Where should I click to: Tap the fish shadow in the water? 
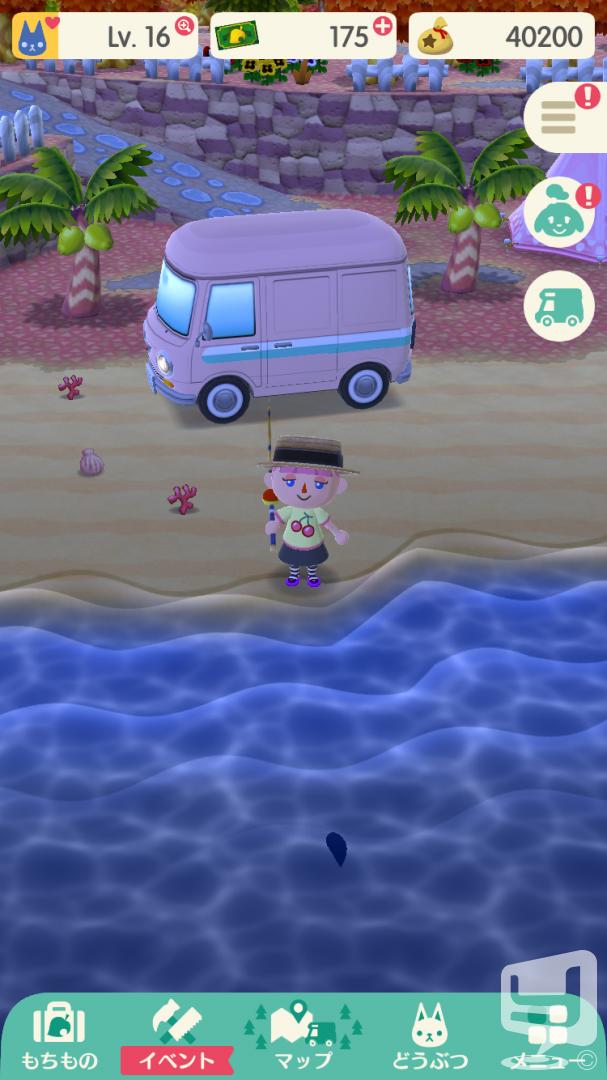[336, 848]
